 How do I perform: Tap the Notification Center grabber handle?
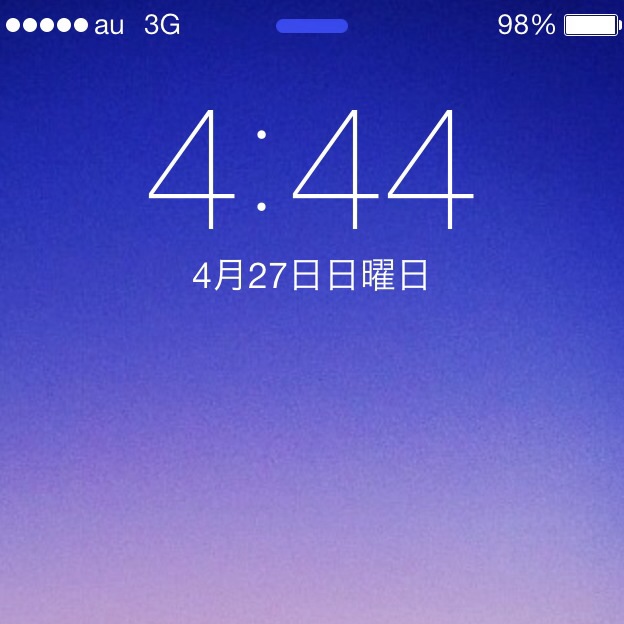click(x=312, y=26)
